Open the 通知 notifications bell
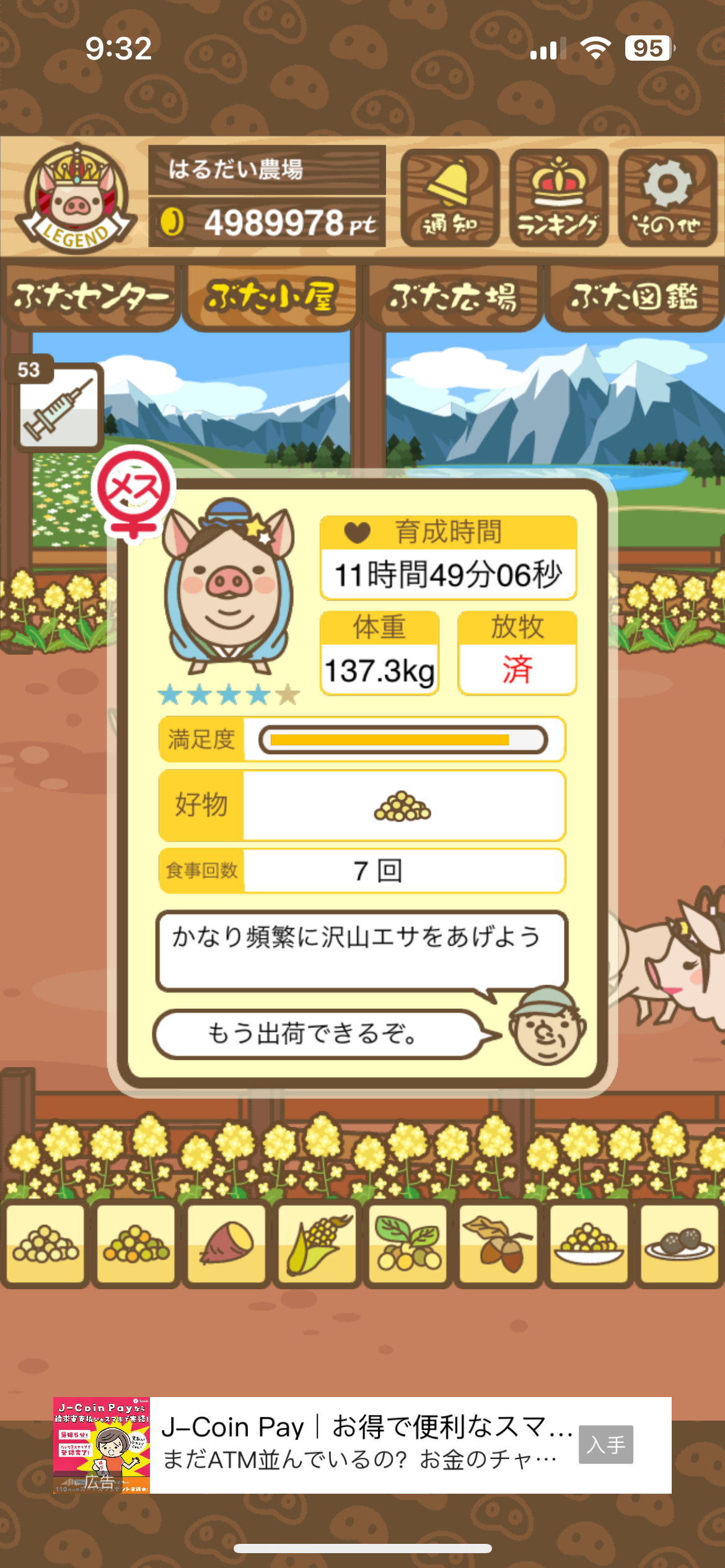The width and height of the screenshot is (725, 1568). pos(450,198)
